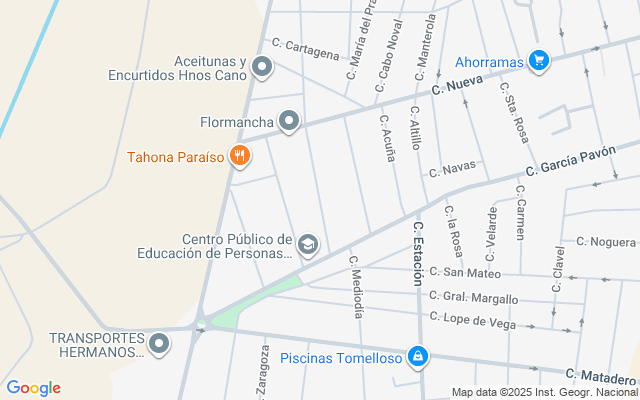The image size is (640, 400).
Task: Open the Tahona Paraíso restaurant marker
Action: coord(240,156)
